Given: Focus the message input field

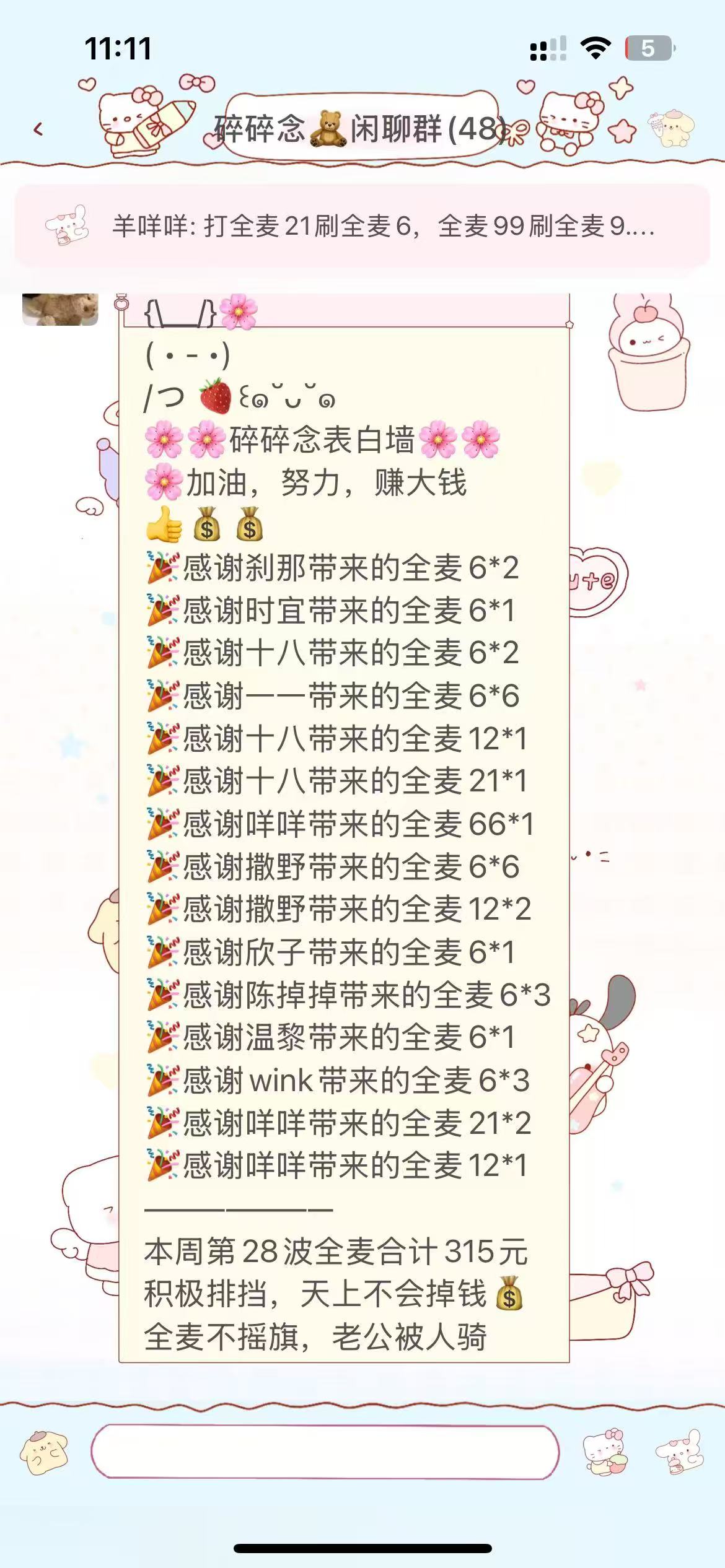Looking at the screenshot, I should [325, 1452].
